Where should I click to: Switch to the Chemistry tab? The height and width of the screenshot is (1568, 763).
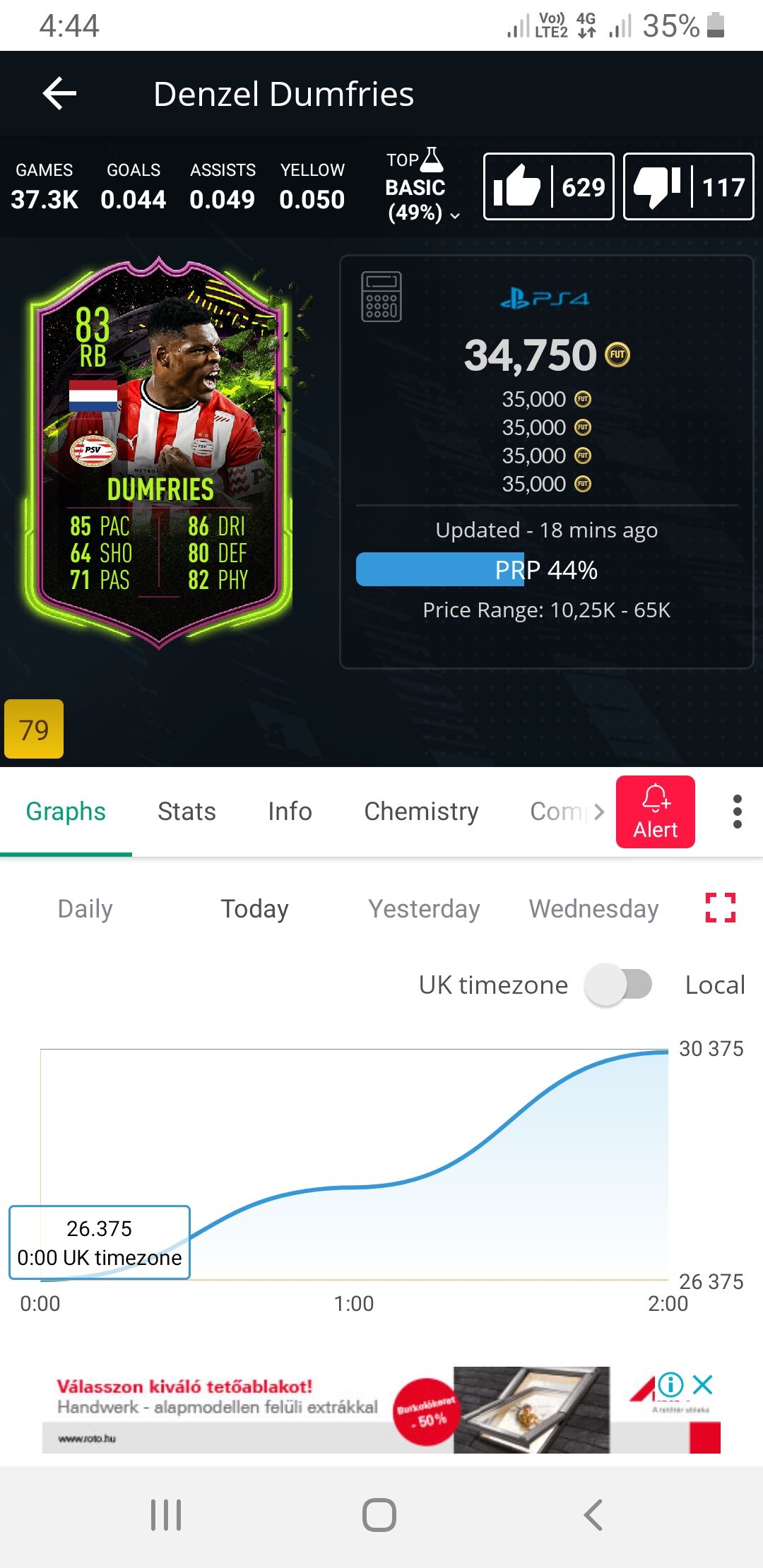point(421,812)
